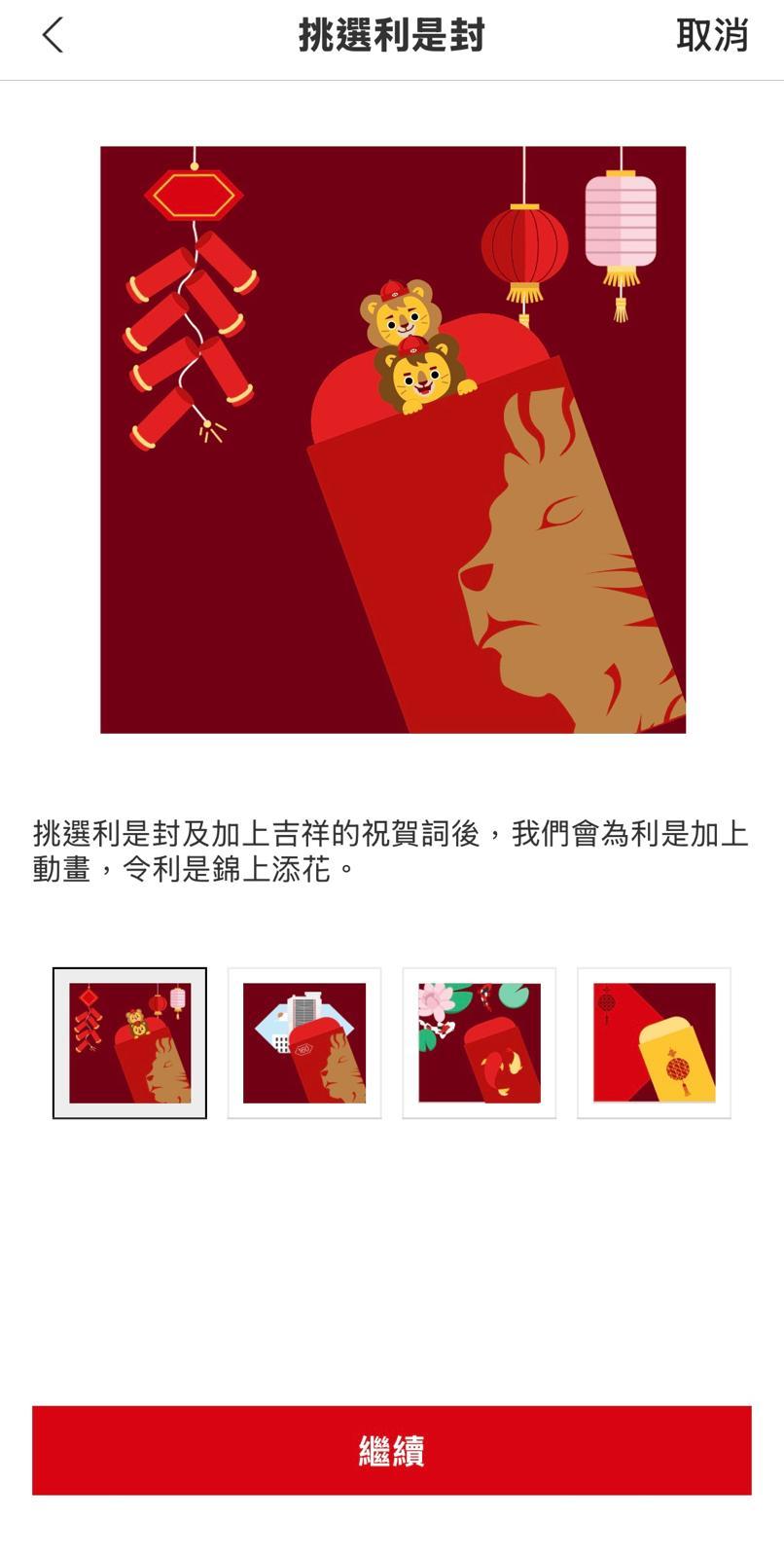Tap 取消 to cancel
The width and height of the screenshot is (784, 1557).
(711, 36)
